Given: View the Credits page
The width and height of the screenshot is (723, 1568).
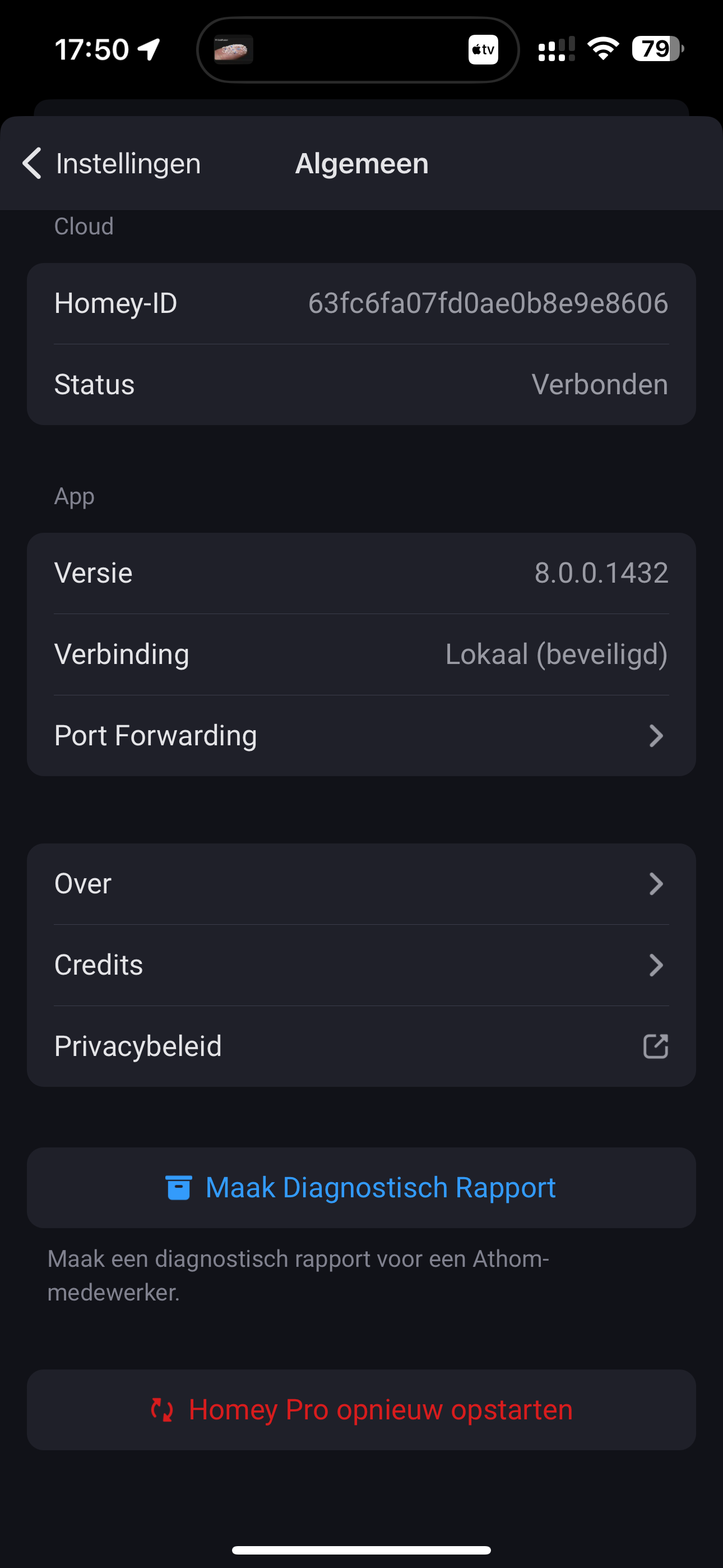Looking at the screenshot, I should pyautogui.click(x=361, y=965).
